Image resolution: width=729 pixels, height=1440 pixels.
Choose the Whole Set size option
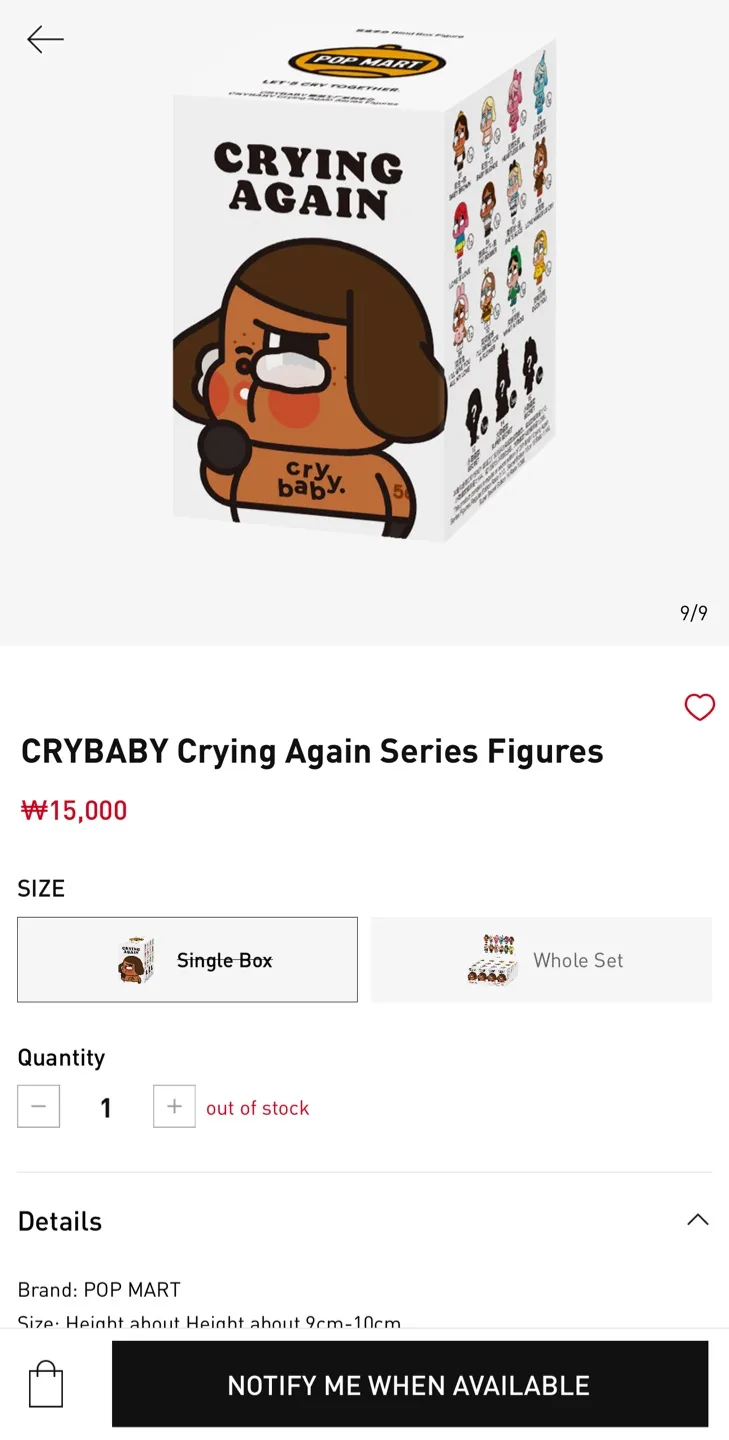click(x=541, y=960)
